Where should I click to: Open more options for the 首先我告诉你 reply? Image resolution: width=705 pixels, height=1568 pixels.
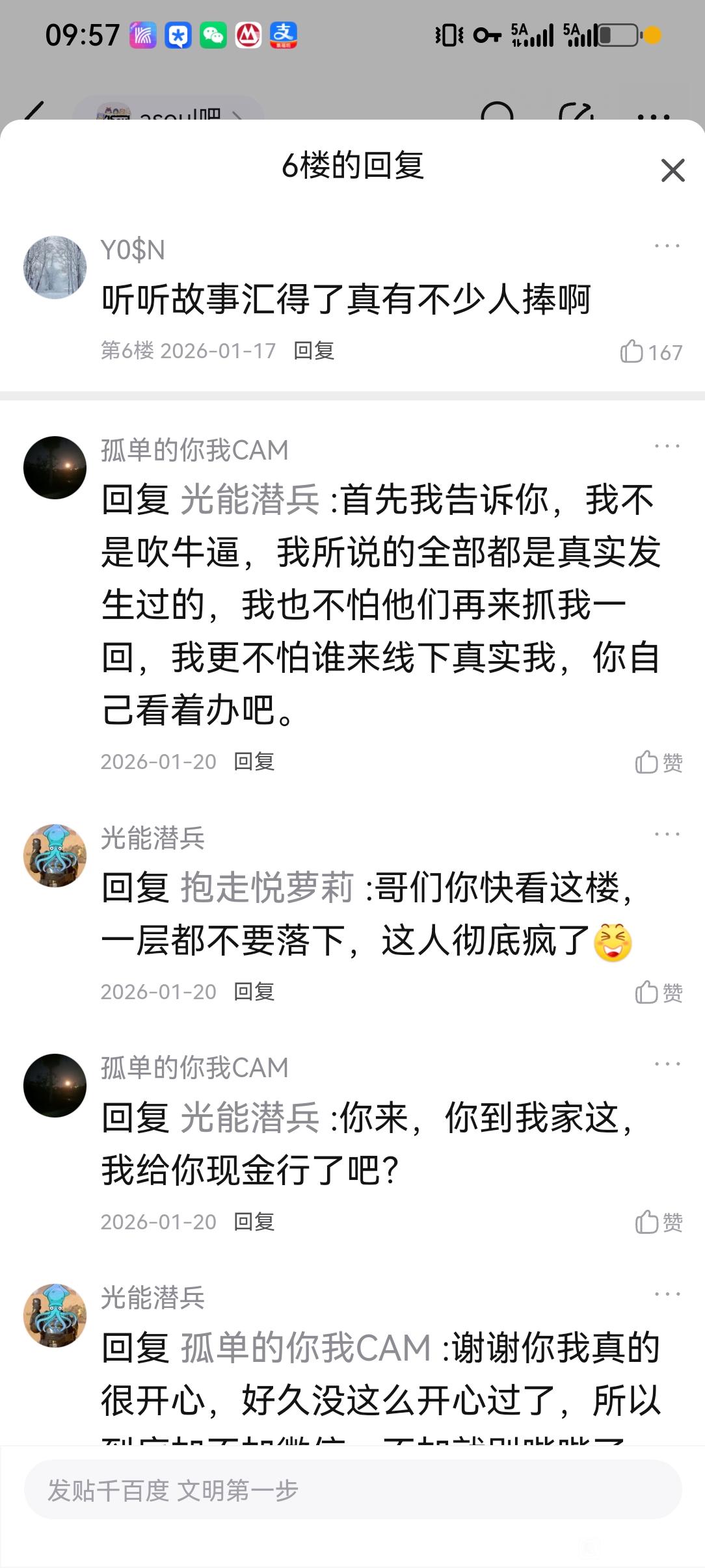(667, 447)
